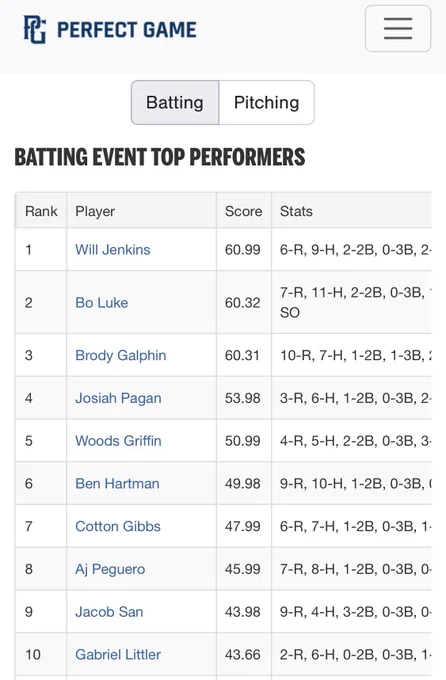Tap the Aj Peguero link
Screen dimensions: 446x680
click(110, 569)
